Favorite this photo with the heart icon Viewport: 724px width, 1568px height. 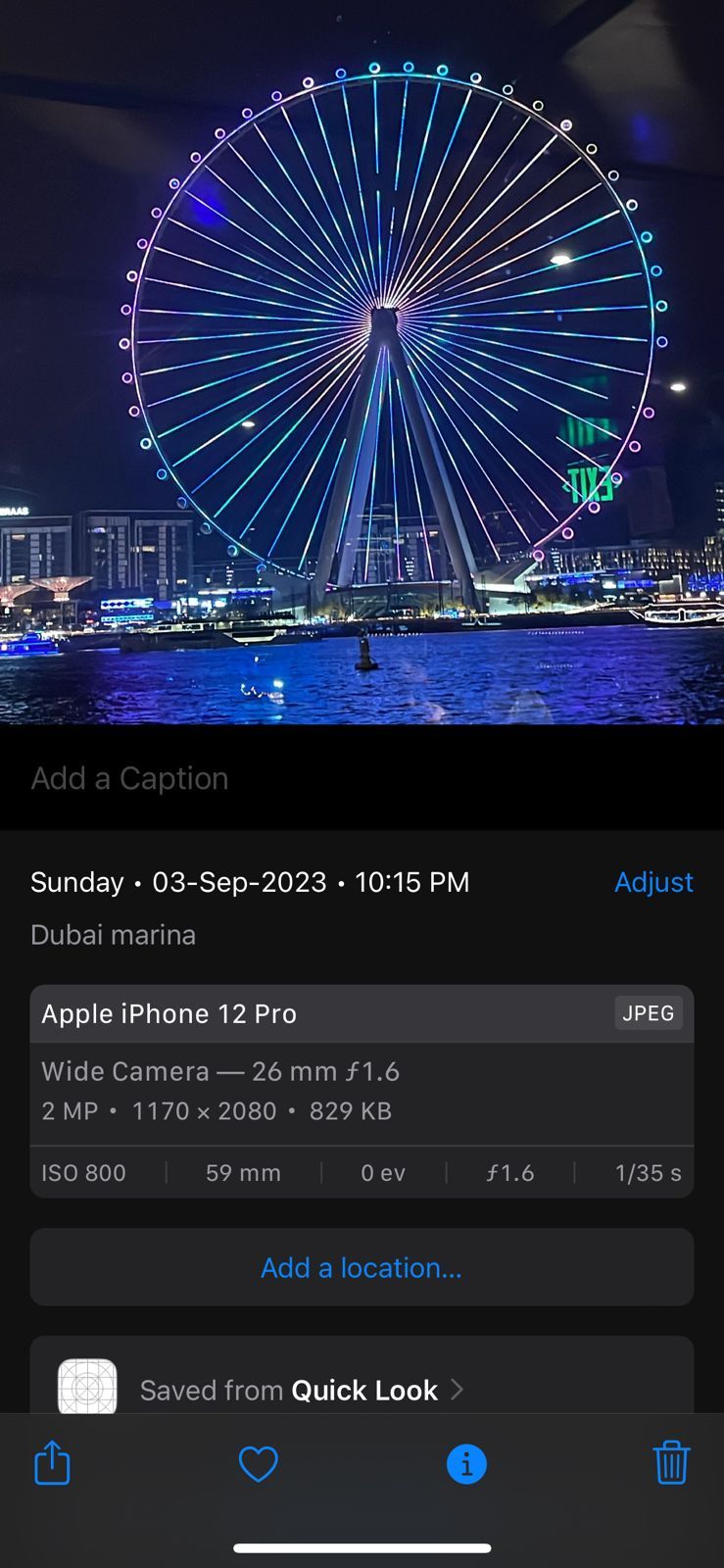(x=258, y=1463)
